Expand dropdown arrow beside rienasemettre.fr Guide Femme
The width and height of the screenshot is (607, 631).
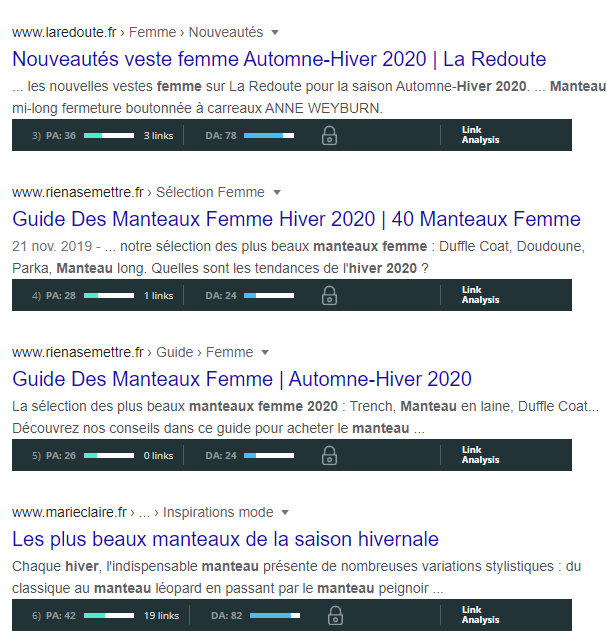(x=265, y=353)
